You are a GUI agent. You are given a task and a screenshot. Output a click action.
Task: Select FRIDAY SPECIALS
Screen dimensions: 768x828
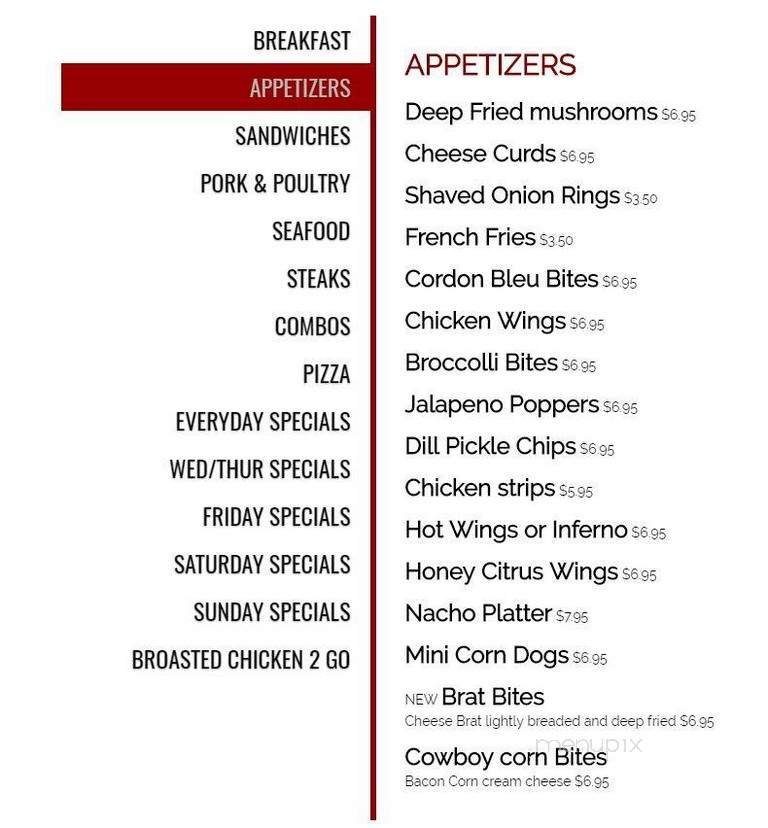point(274,517)
